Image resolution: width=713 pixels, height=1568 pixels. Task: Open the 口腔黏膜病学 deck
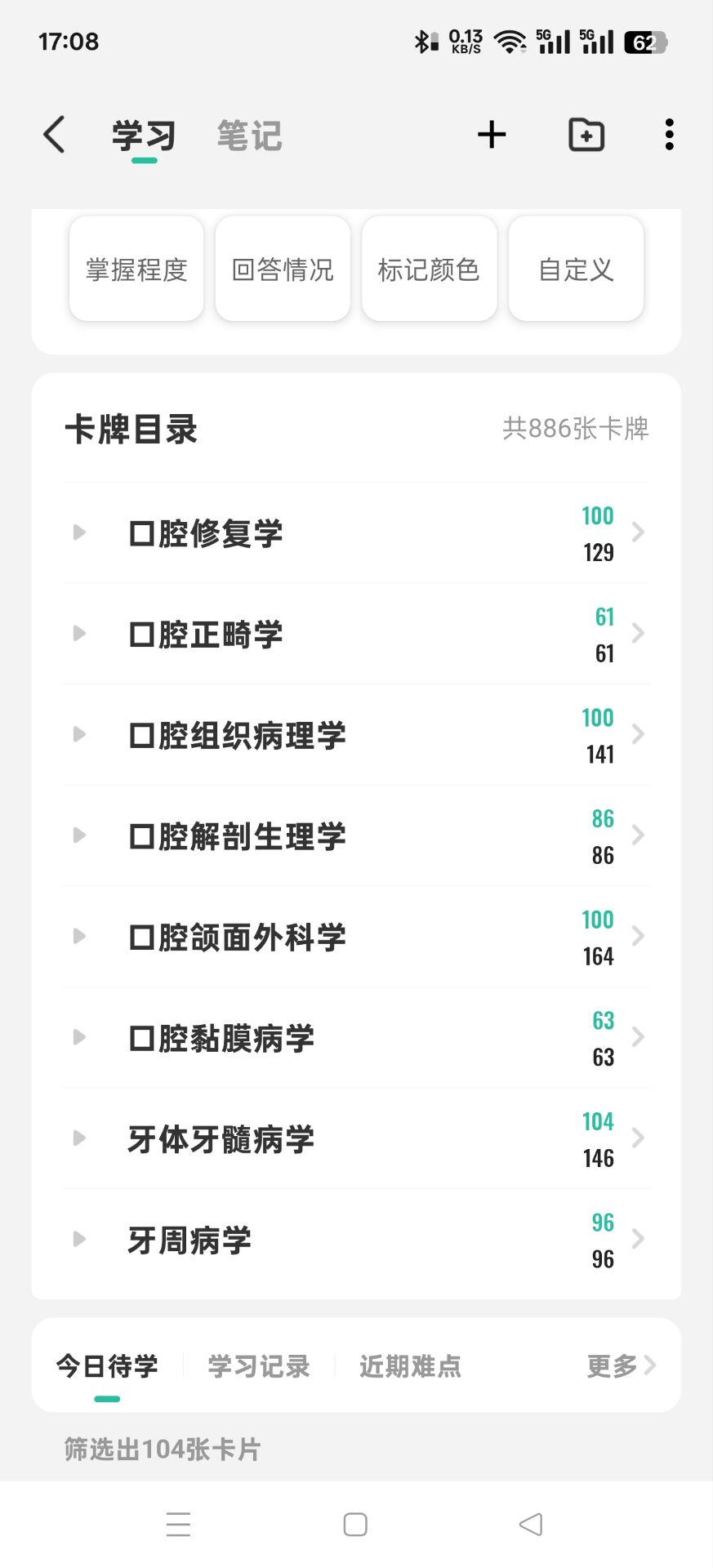click(356, 1038)
